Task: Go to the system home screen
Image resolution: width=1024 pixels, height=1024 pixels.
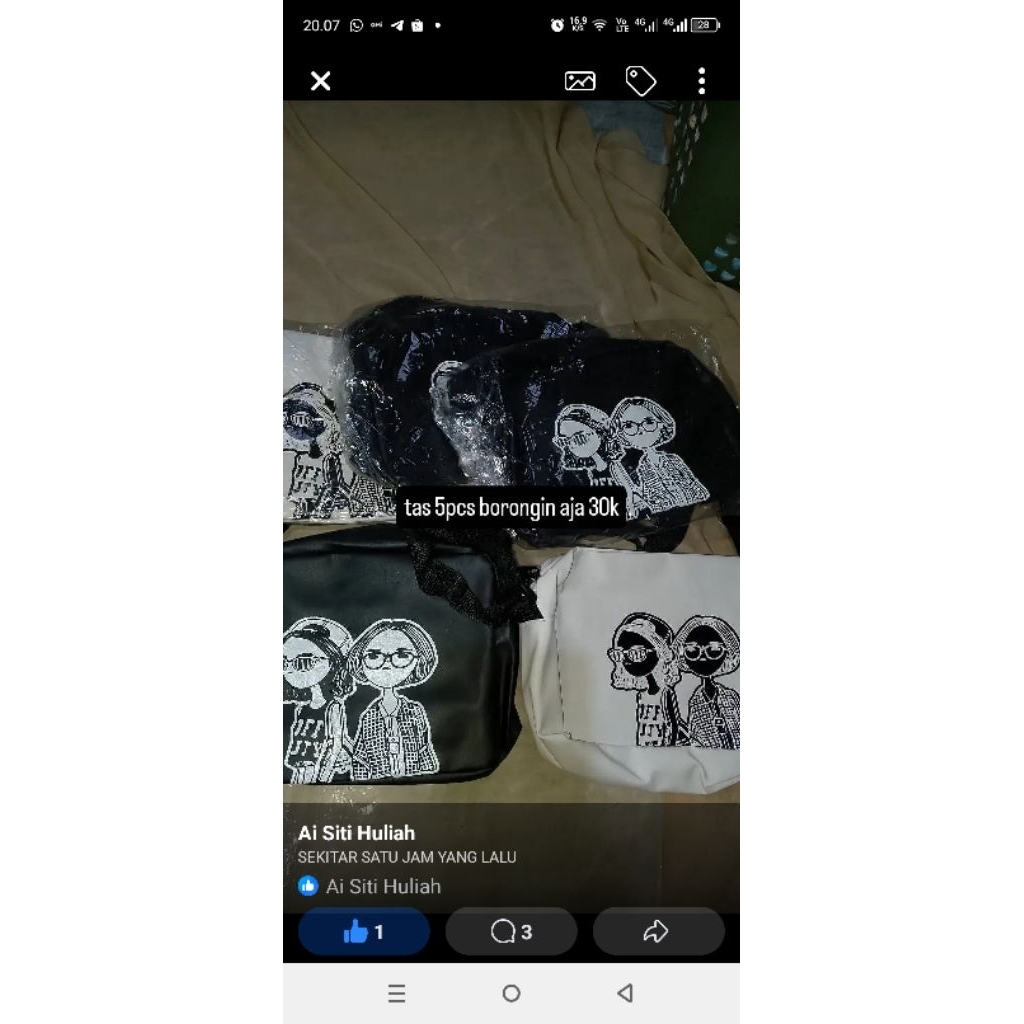Action: click(511, 993)
